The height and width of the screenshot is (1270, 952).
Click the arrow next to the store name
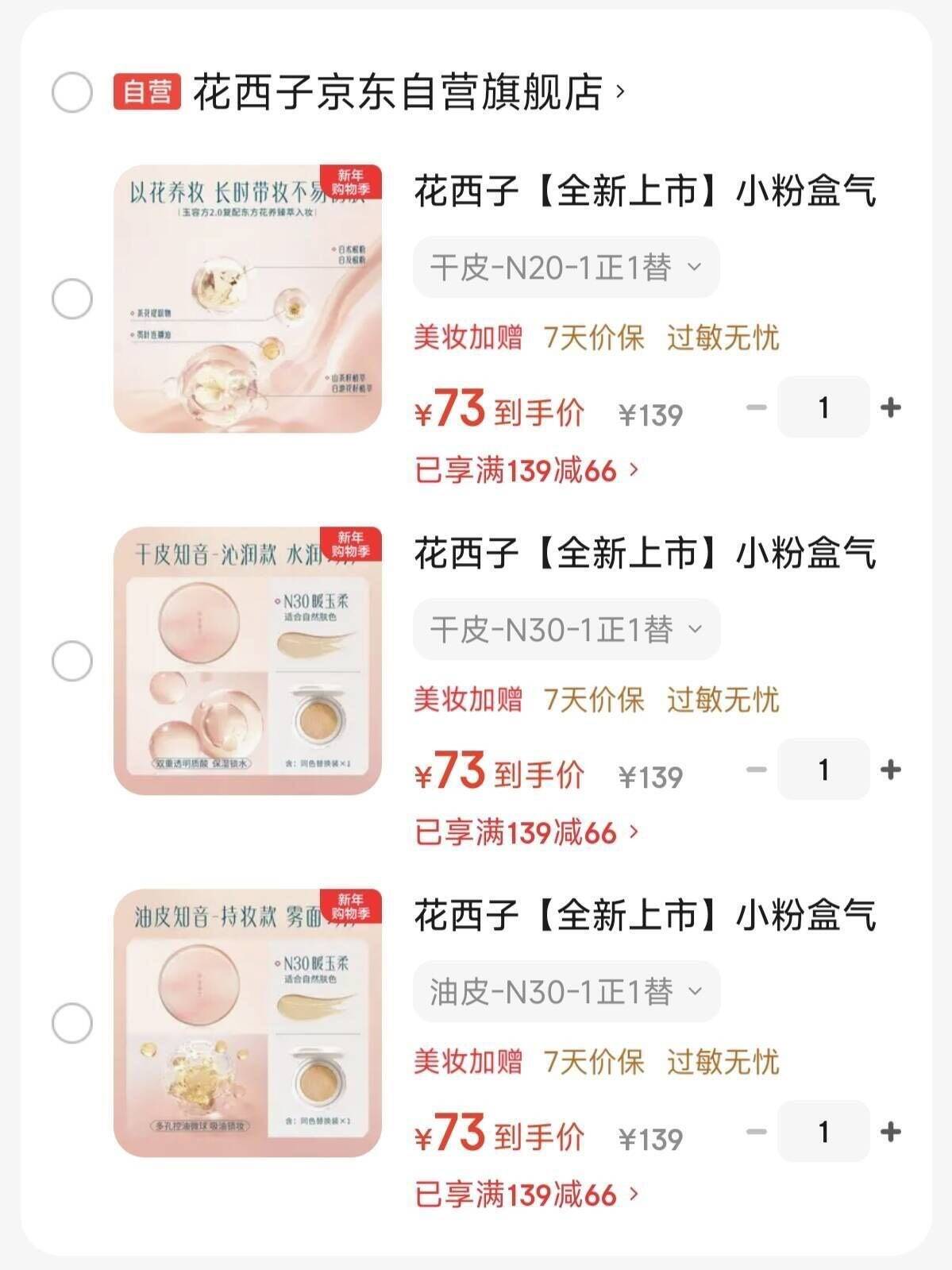coord(621,93)
